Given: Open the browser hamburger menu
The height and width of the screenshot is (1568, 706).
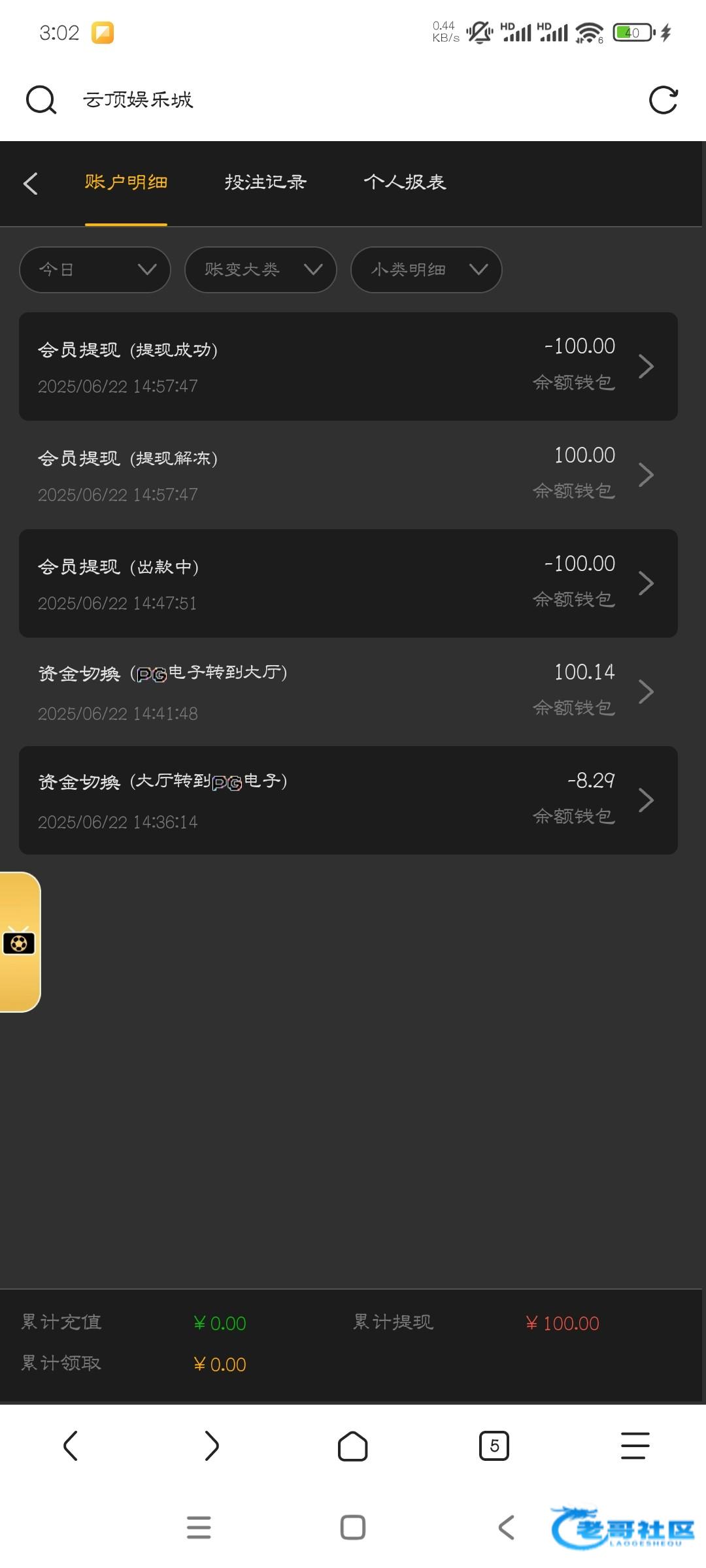Looking at the screenshot, I should coord(635,1445).
